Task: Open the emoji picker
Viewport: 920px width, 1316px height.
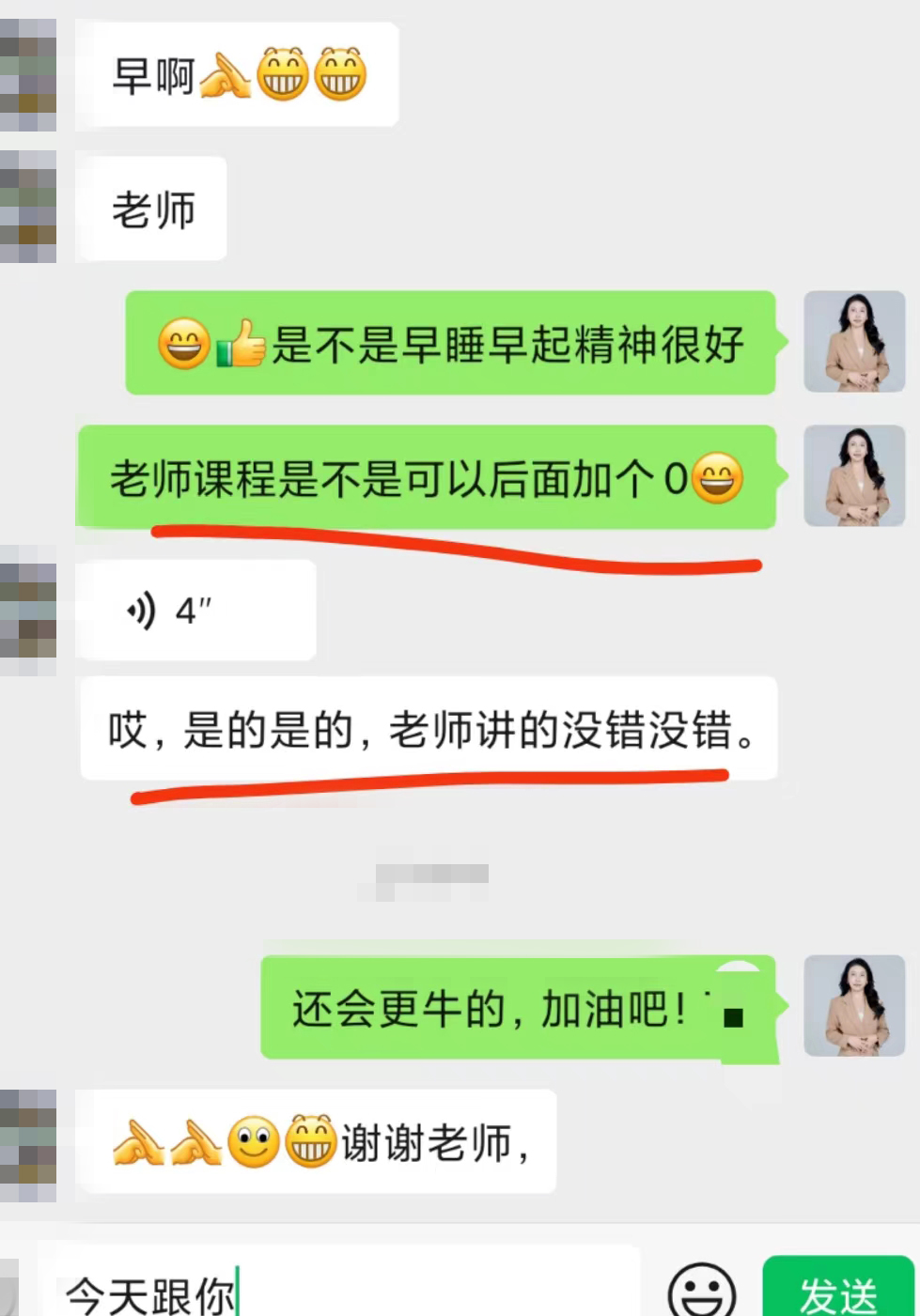Action: (x=701, y=1291)
